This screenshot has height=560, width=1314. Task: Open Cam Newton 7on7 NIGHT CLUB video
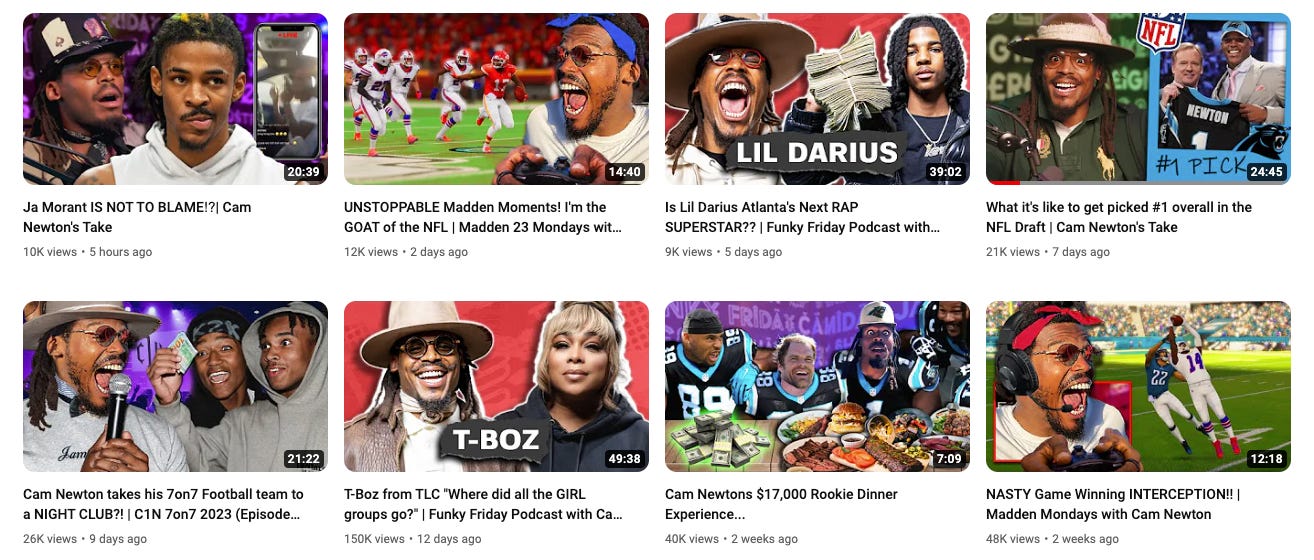[x=175, y=386]
